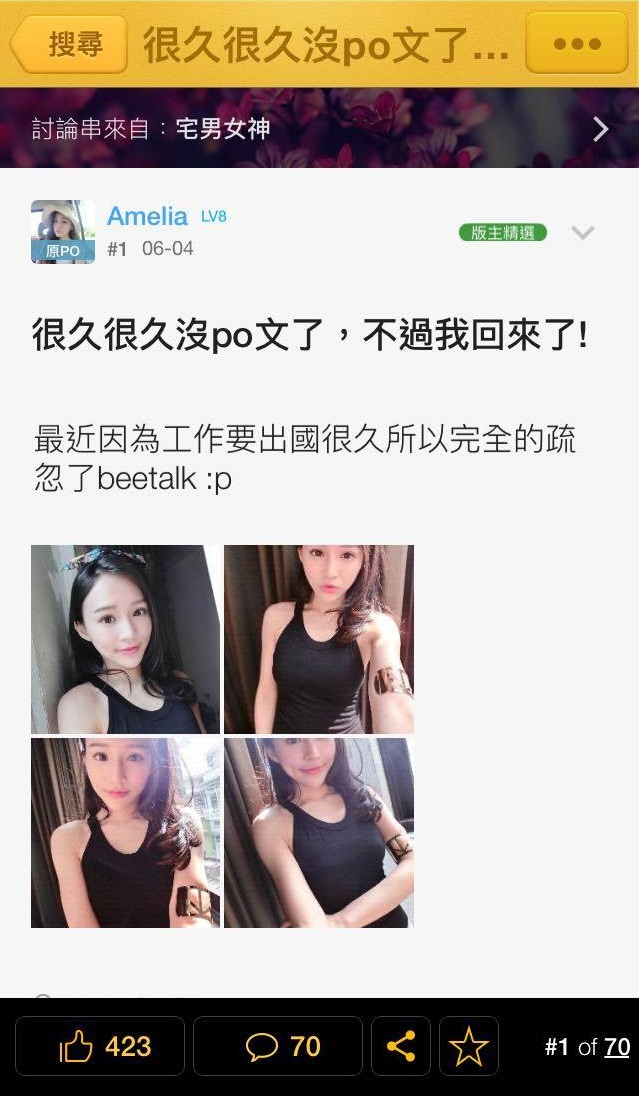639x1096 pixels.
Task: Open the three-dot overflow menu
Action: point(576,44)
